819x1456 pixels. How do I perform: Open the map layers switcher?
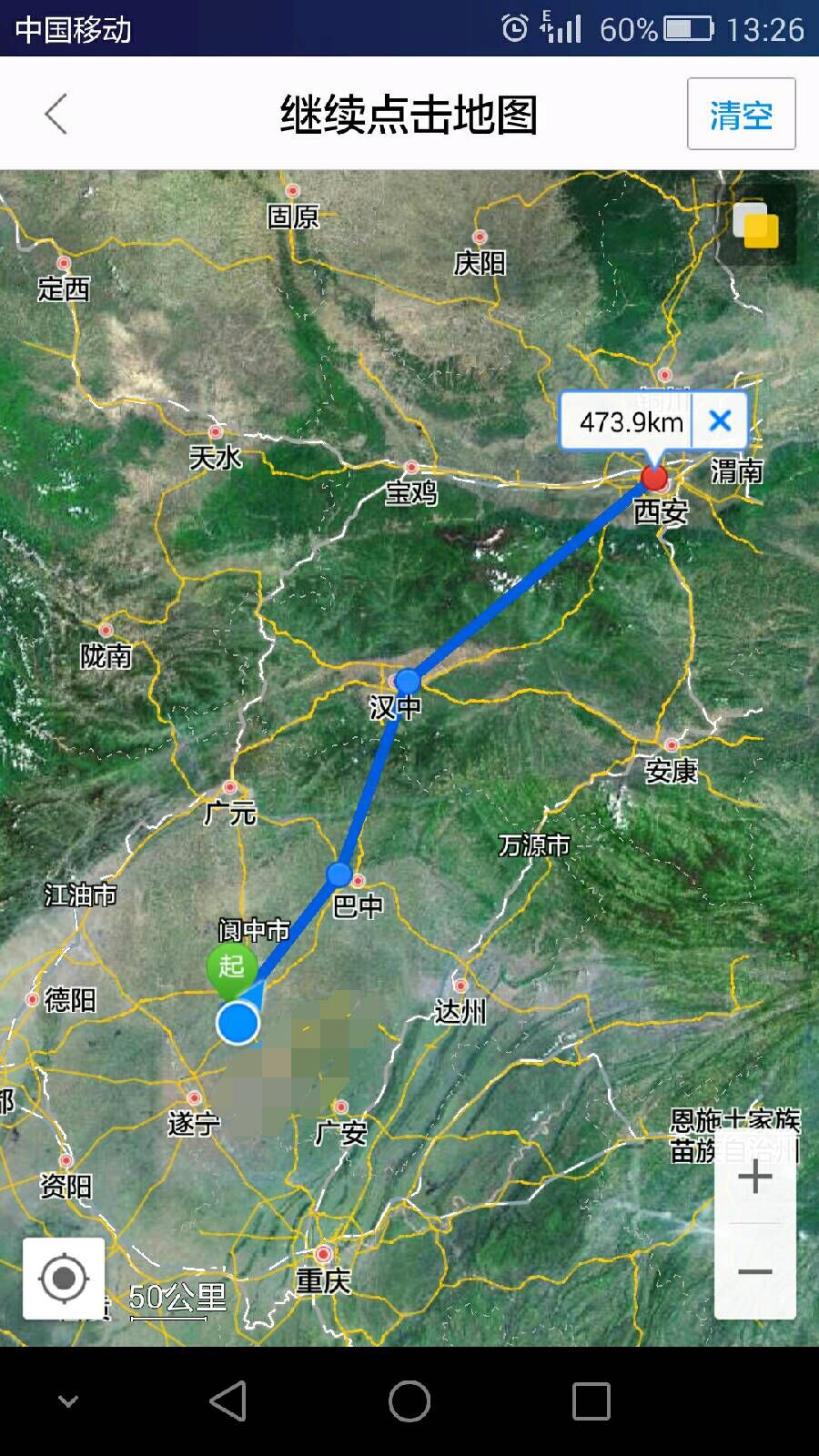point(756,225)
